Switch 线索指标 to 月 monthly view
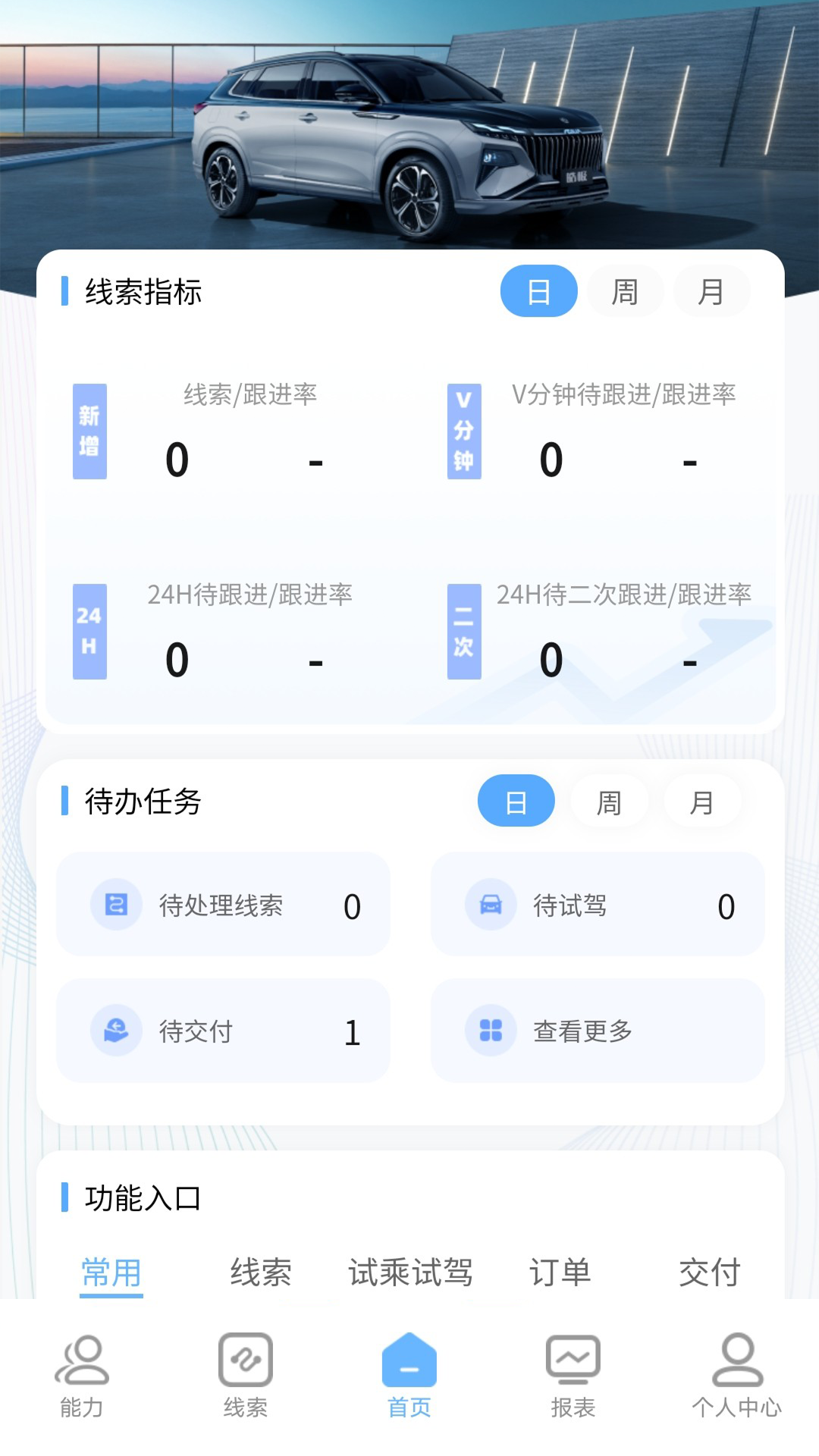 tap(711, 290)
